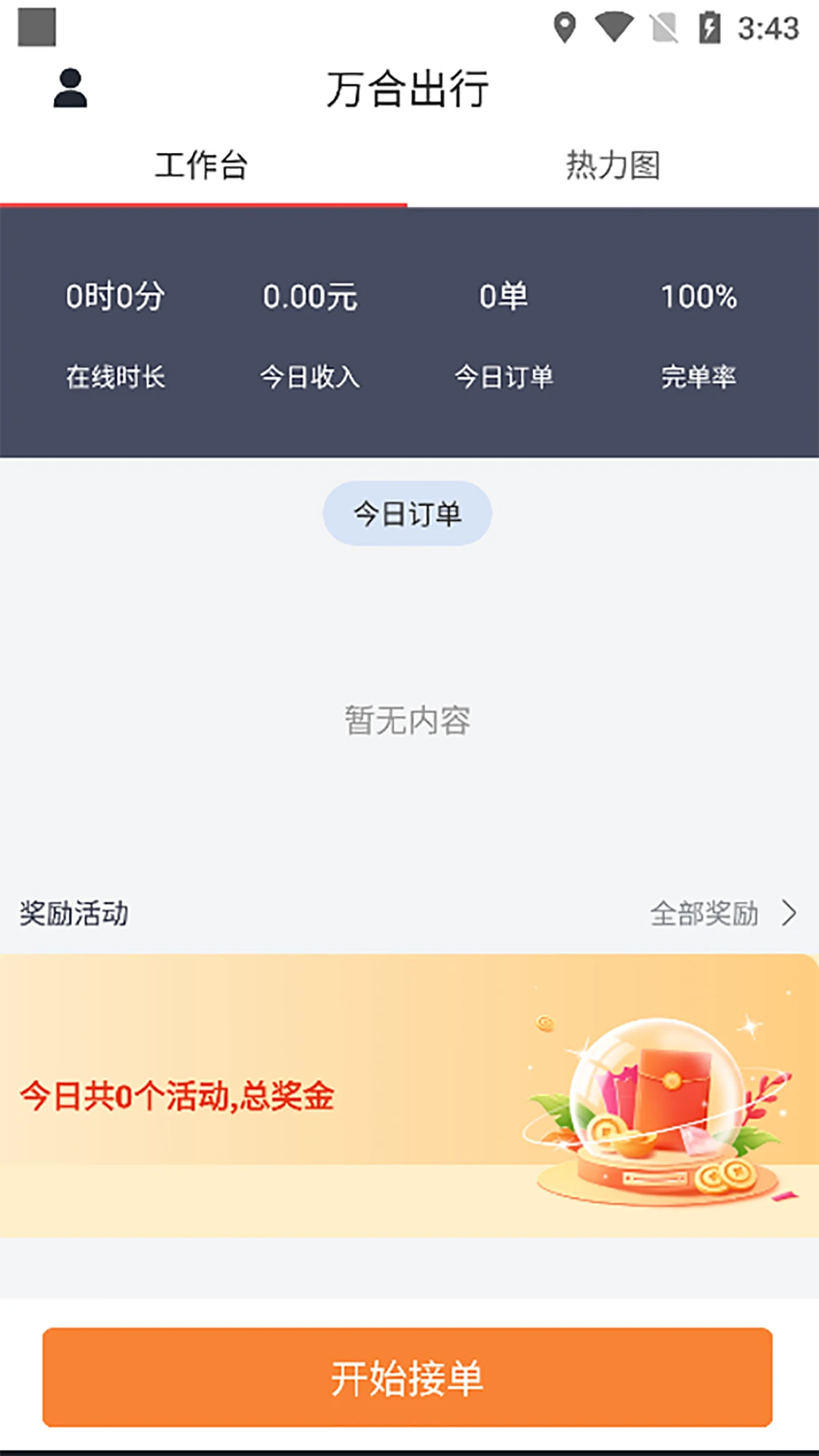Tap 开始接单 to start taking orders

point(407,1377)
